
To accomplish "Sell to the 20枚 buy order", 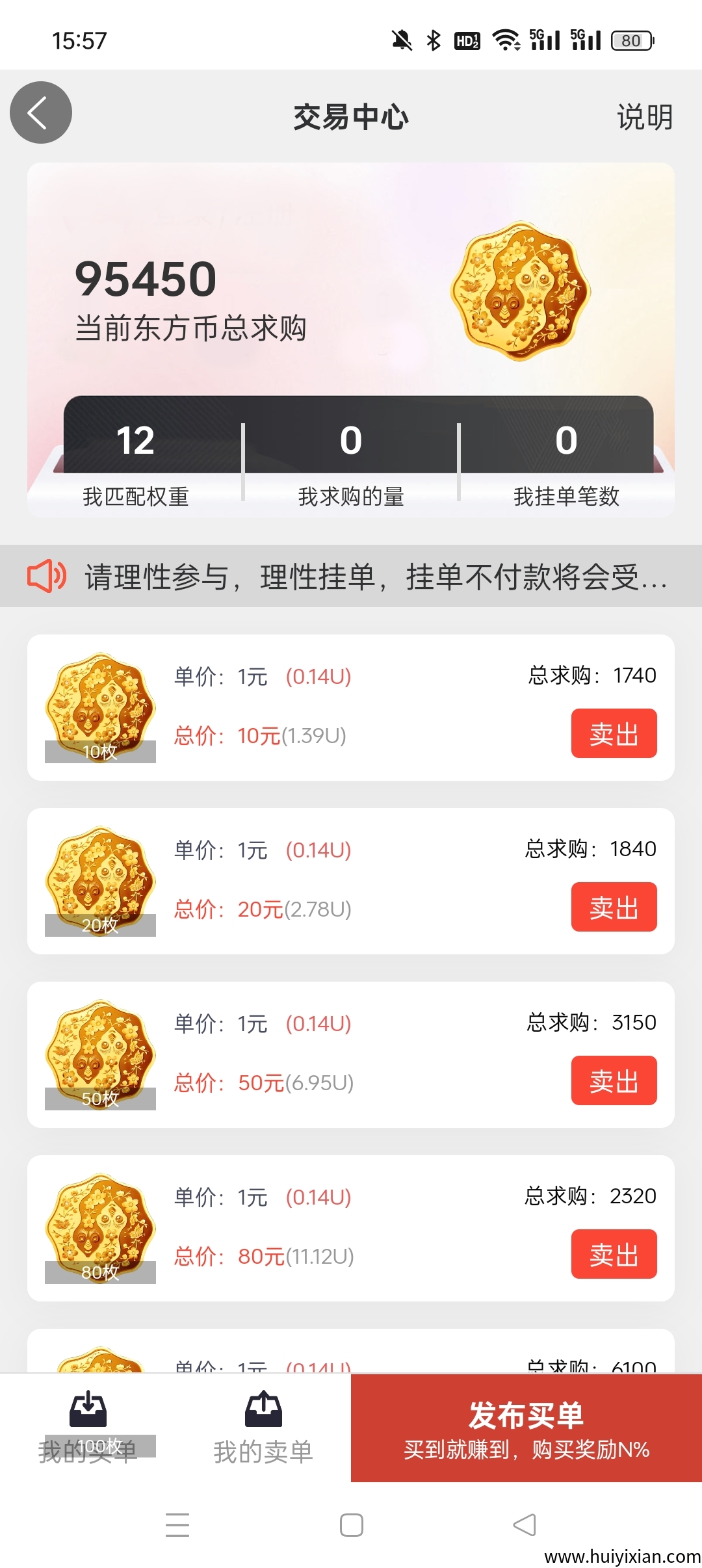I will click(614, 907).
